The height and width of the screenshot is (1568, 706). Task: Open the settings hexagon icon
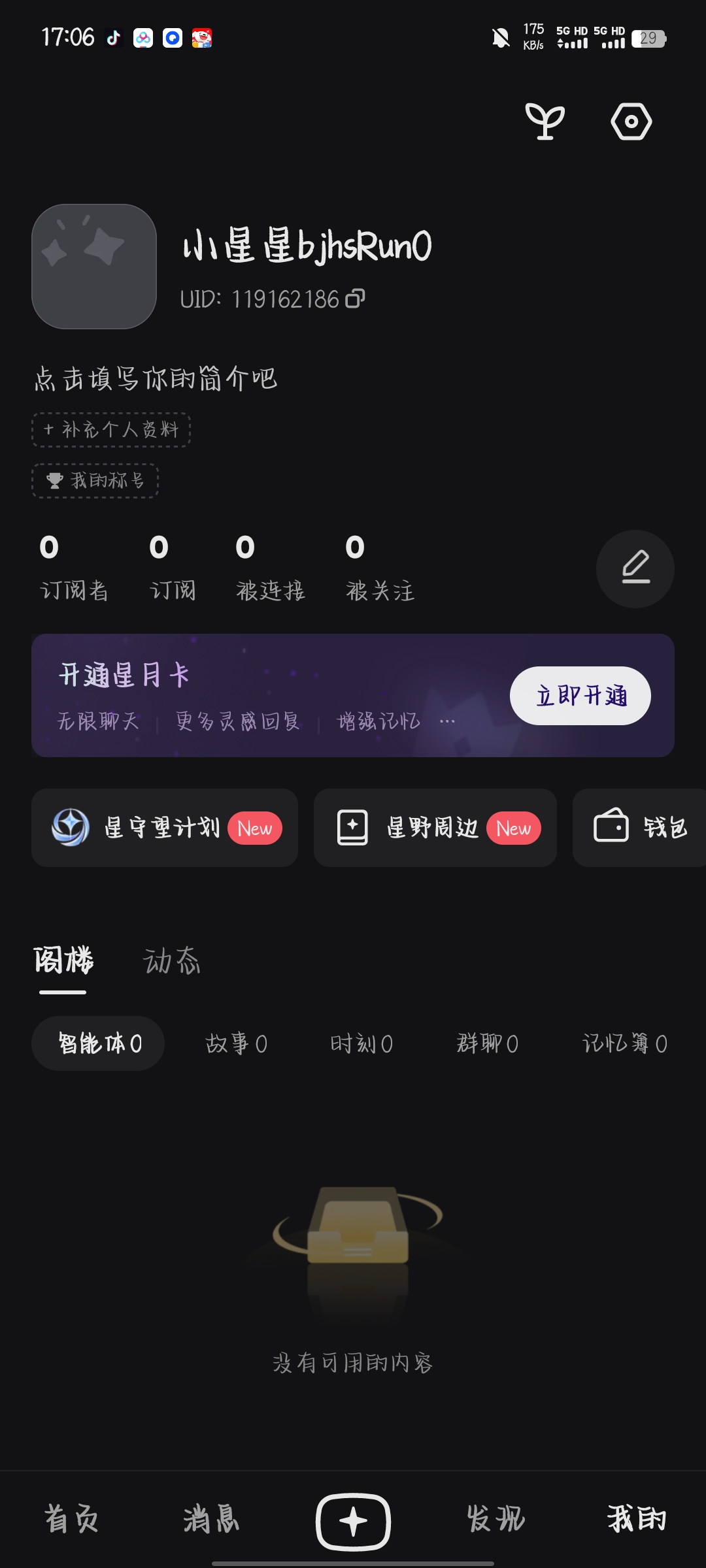pos(631,122)
